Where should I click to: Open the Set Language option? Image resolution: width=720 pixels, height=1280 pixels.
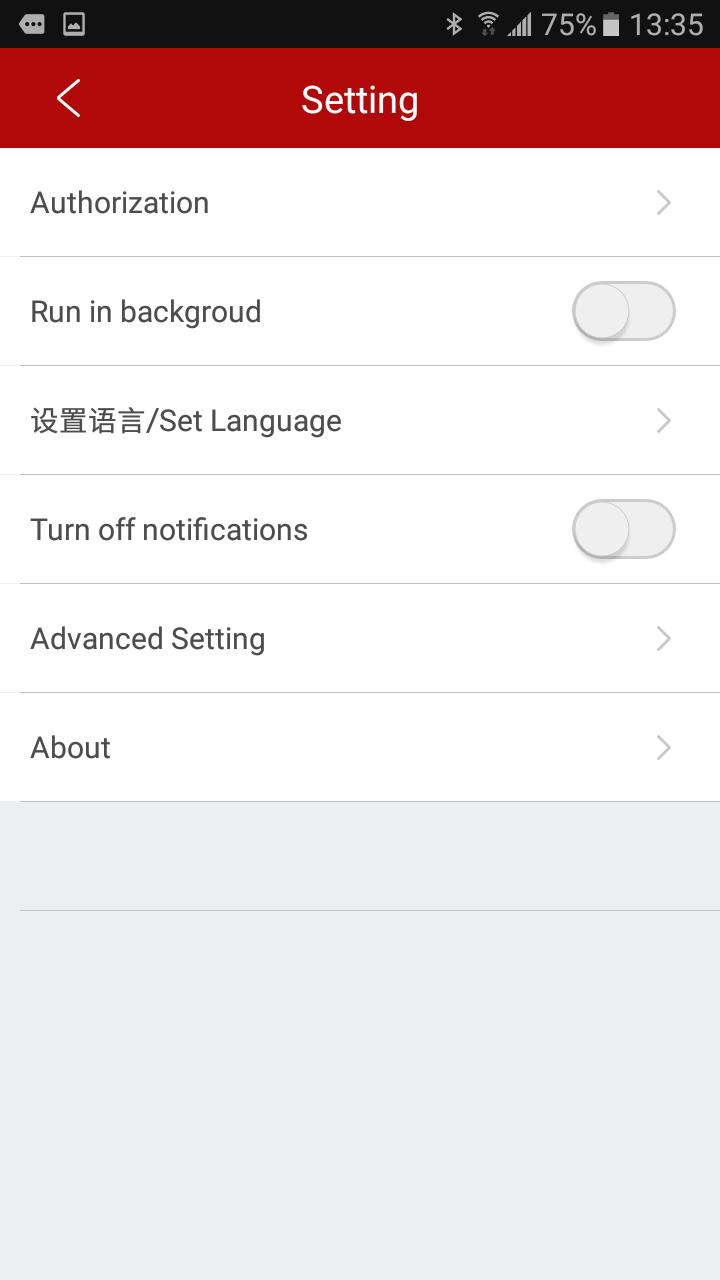[x=360, y=421]
